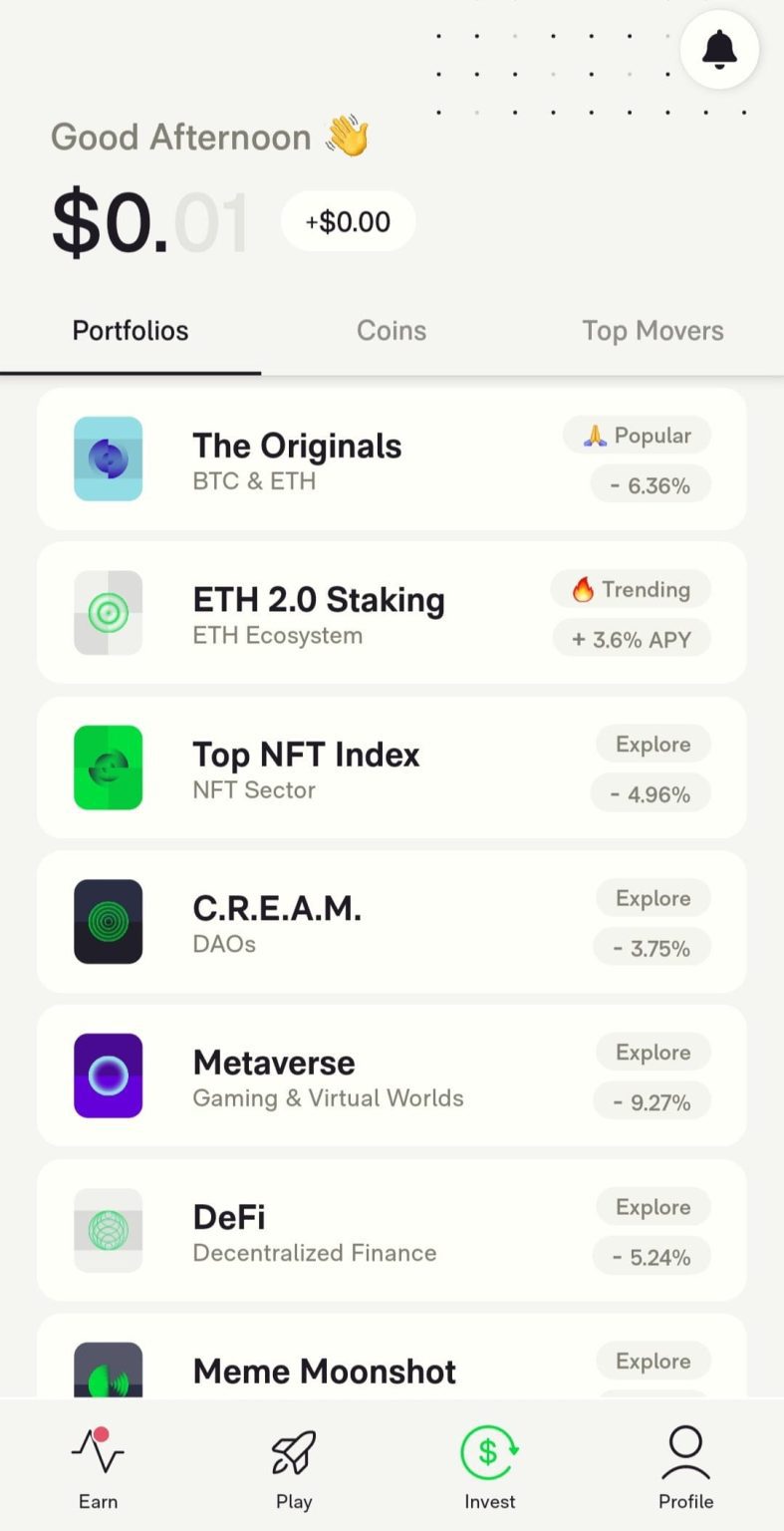Tap the ETH 2.0 Staking icon
The width and height of the screenshot is (784, 1531).
pos(109,613)
